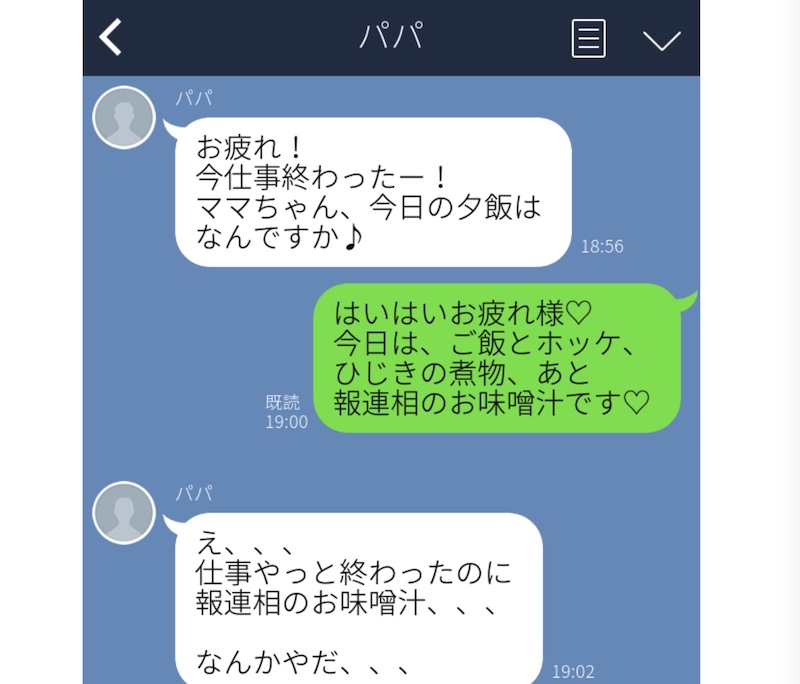This screenshot has width=800, height=684.
Task: Open パパ's avatar beside the お疲れ！ message
Action: (x=124, y=118)
